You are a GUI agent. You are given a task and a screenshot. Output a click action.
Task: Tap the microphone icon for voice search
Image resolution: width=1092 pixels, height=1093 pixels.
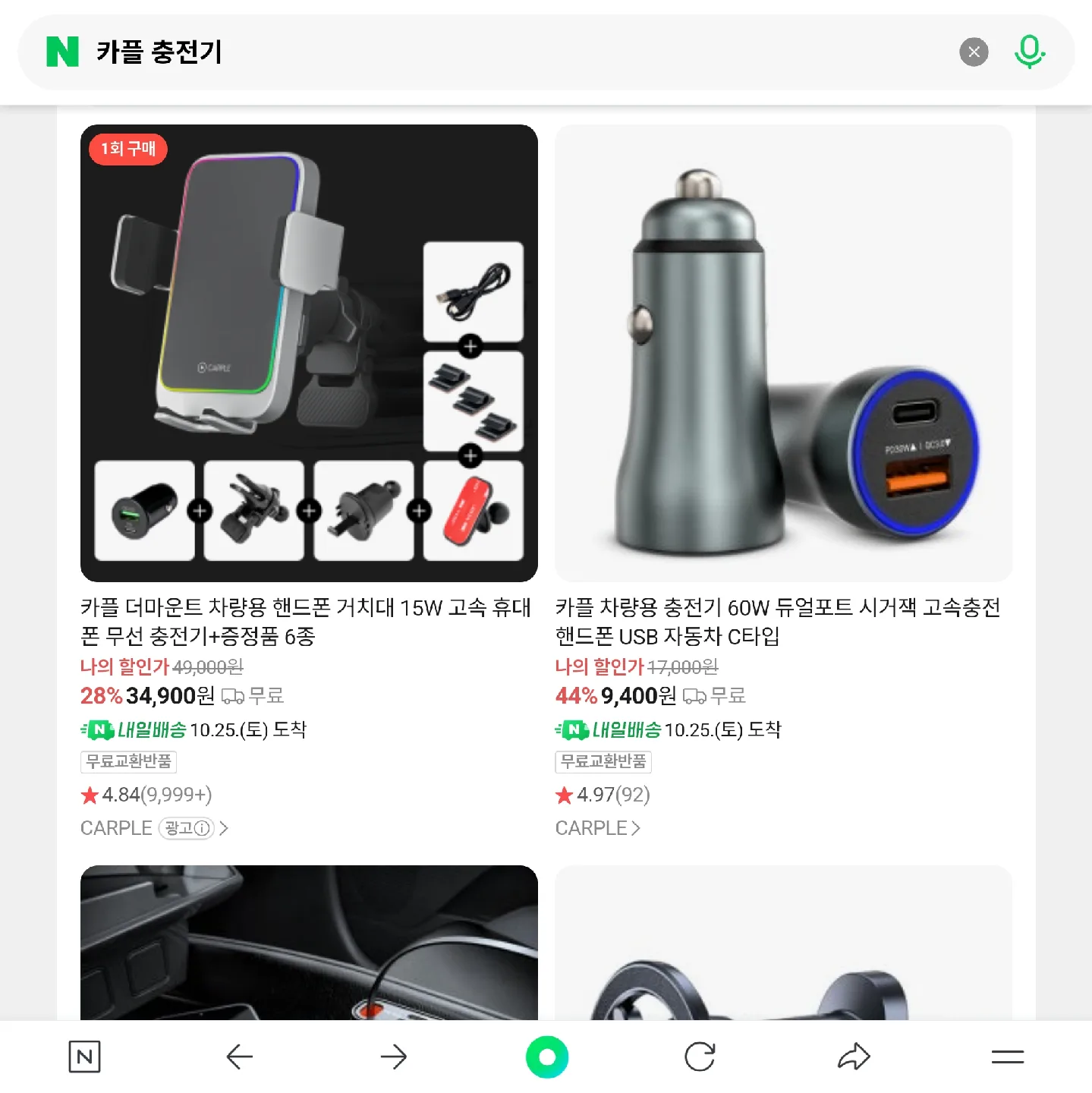click(1030, 52)
